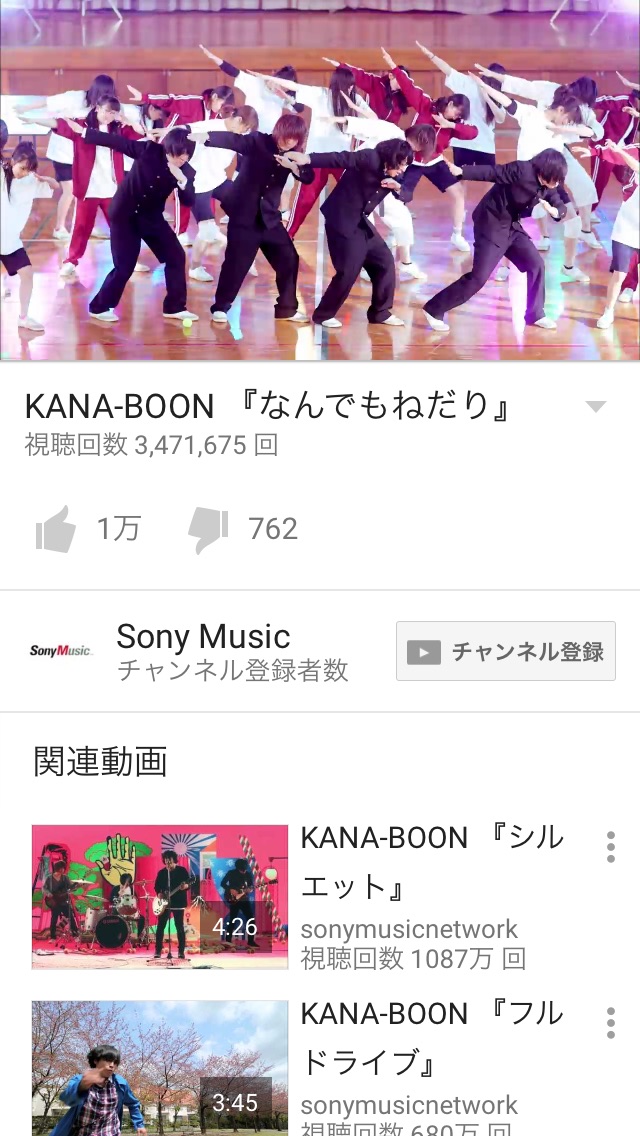Open the options menu for フルドライブ

tap(610, 1022)
